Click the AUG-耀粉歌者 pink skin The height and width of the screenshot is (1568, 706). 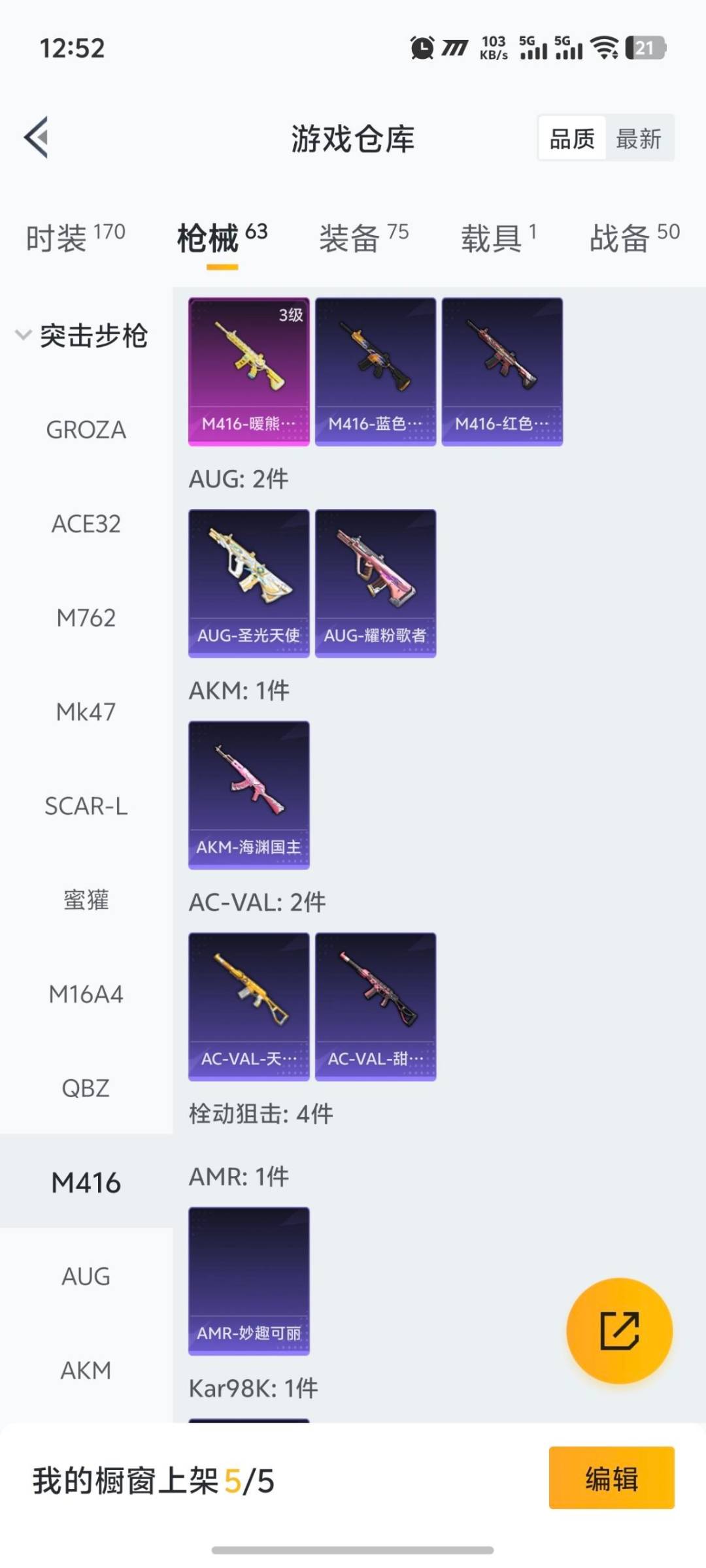pyautogui.click(x=375, y=581)
